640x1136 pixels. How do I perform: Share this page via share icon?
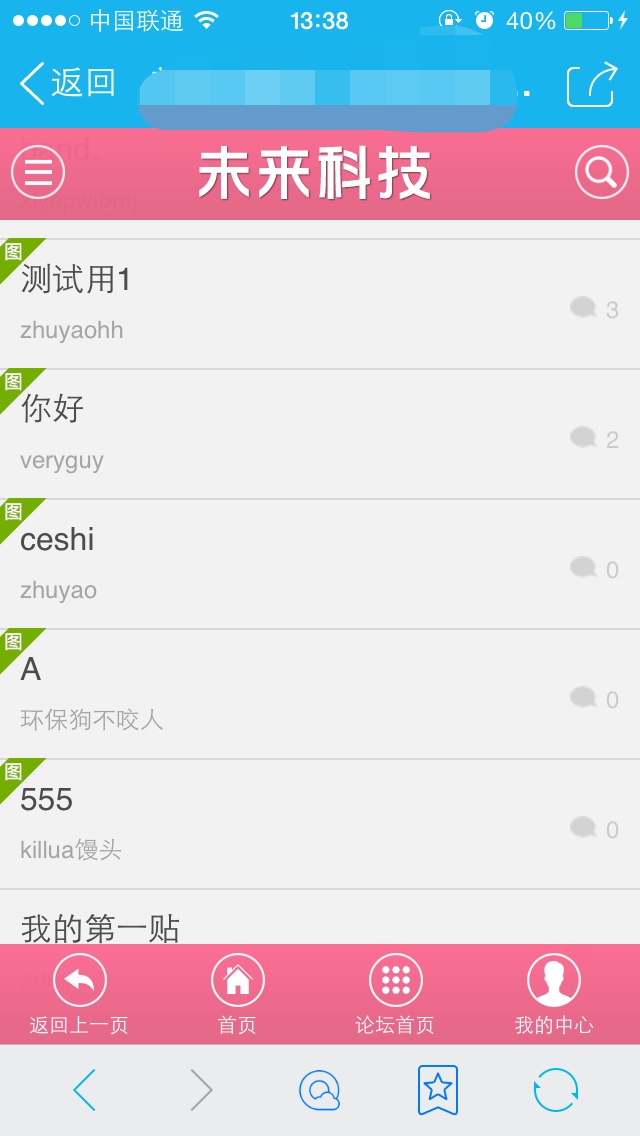[x=591, y=85]
